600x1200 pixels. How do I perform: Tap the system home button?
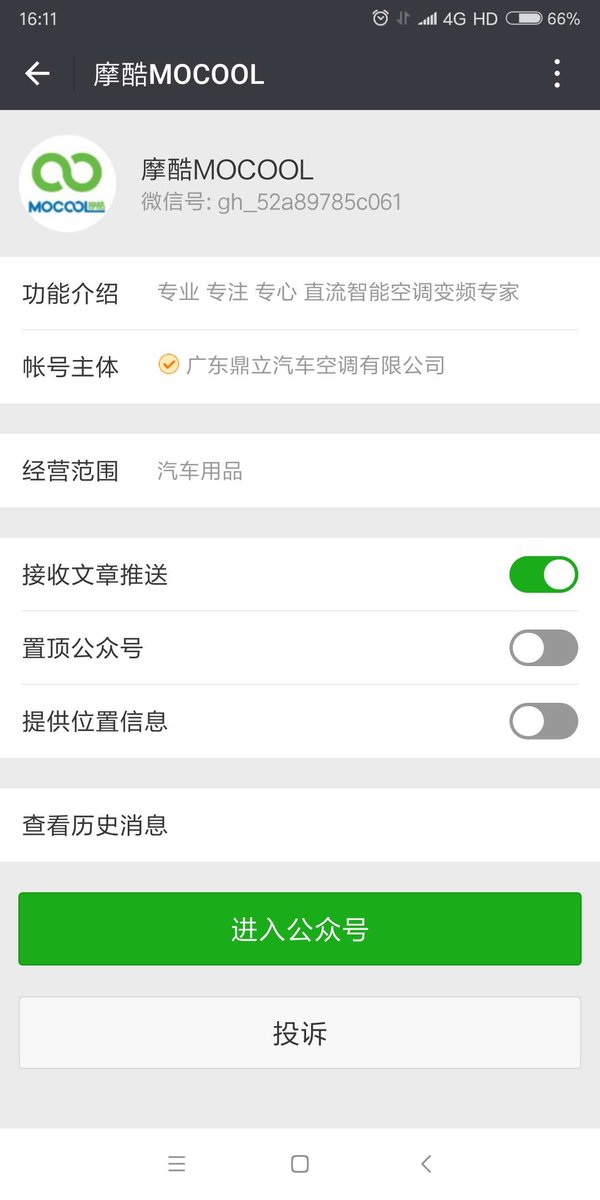point(299,1163)
